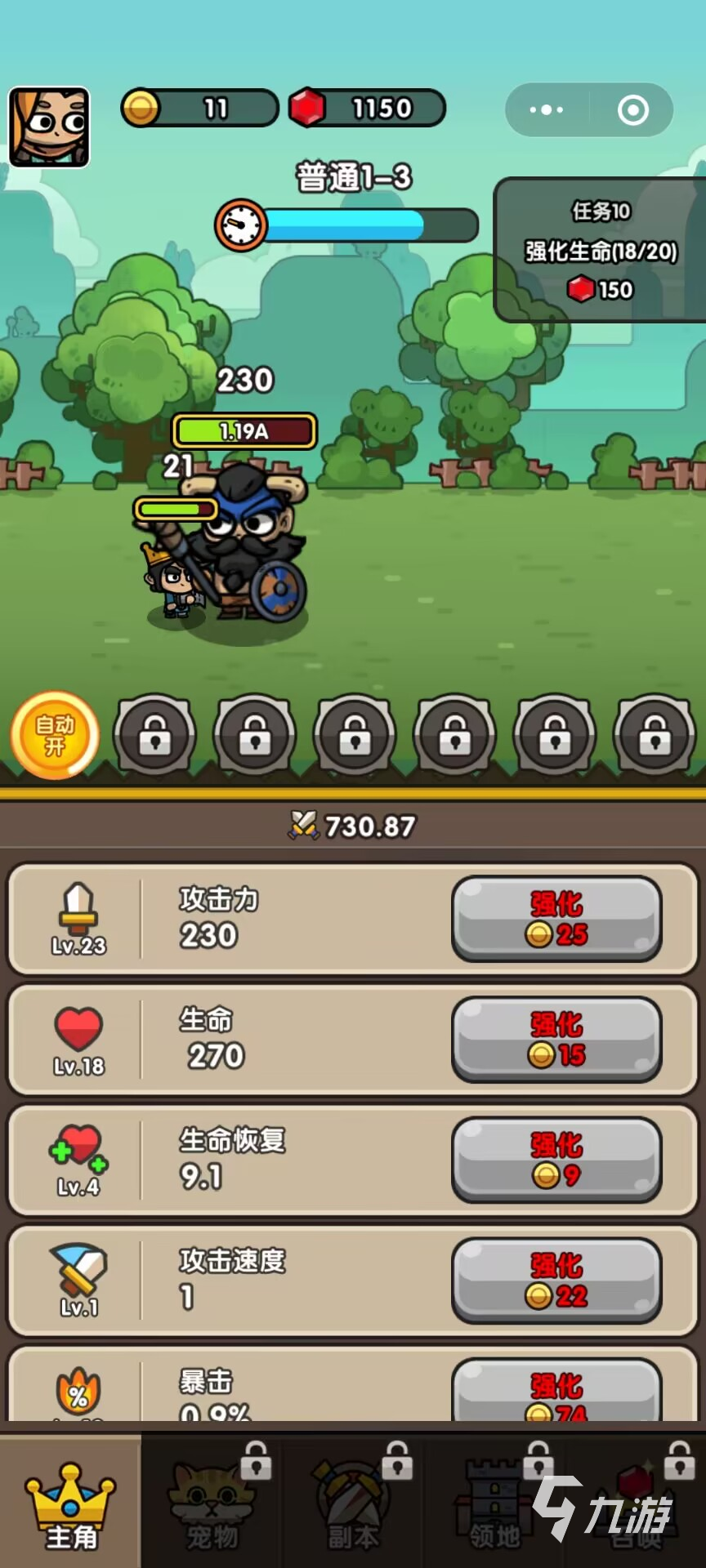Open the 任务10 quest panel
Image resolution: width=706 pixels, height=1568 pixels.
tap(601, 250)
